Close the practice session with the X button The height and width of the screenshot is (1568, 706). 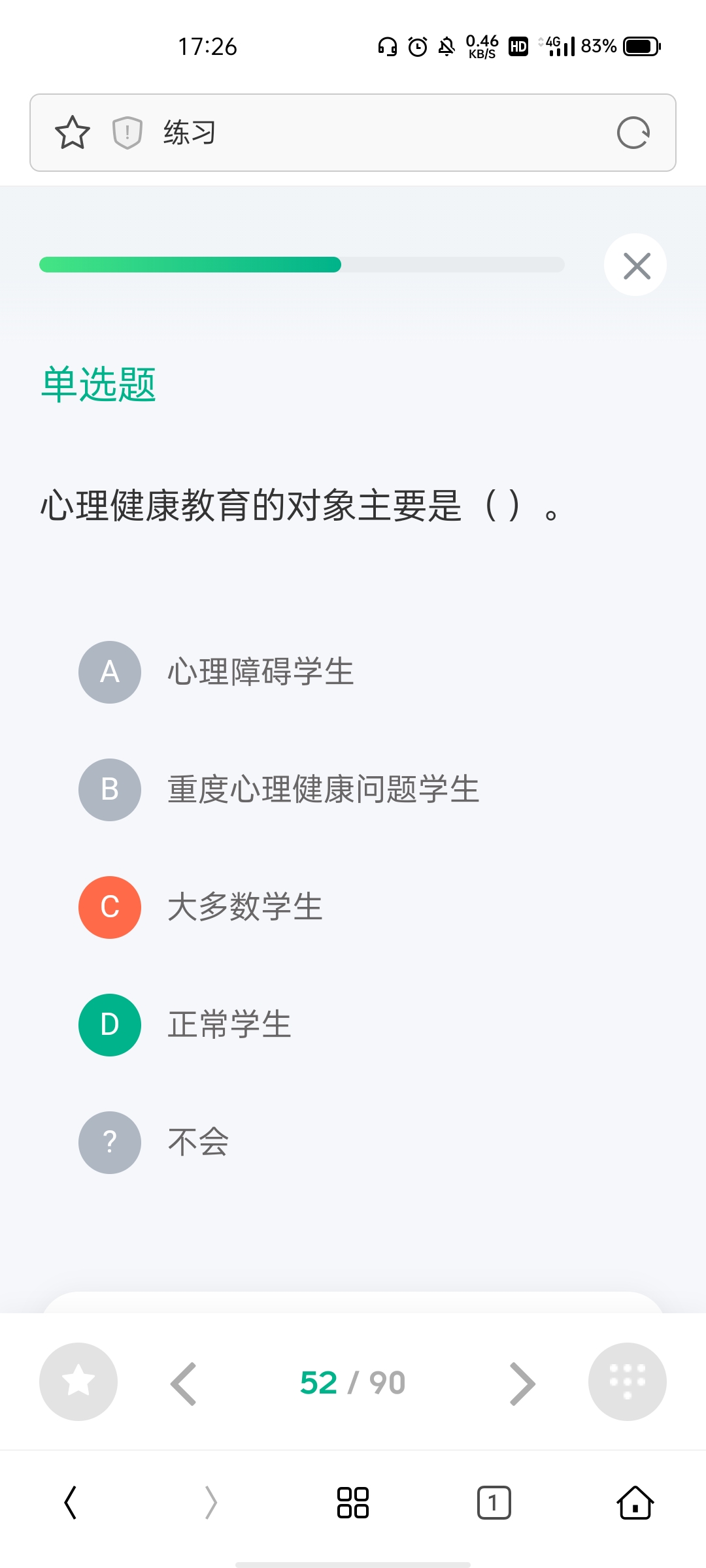point(635,265)
